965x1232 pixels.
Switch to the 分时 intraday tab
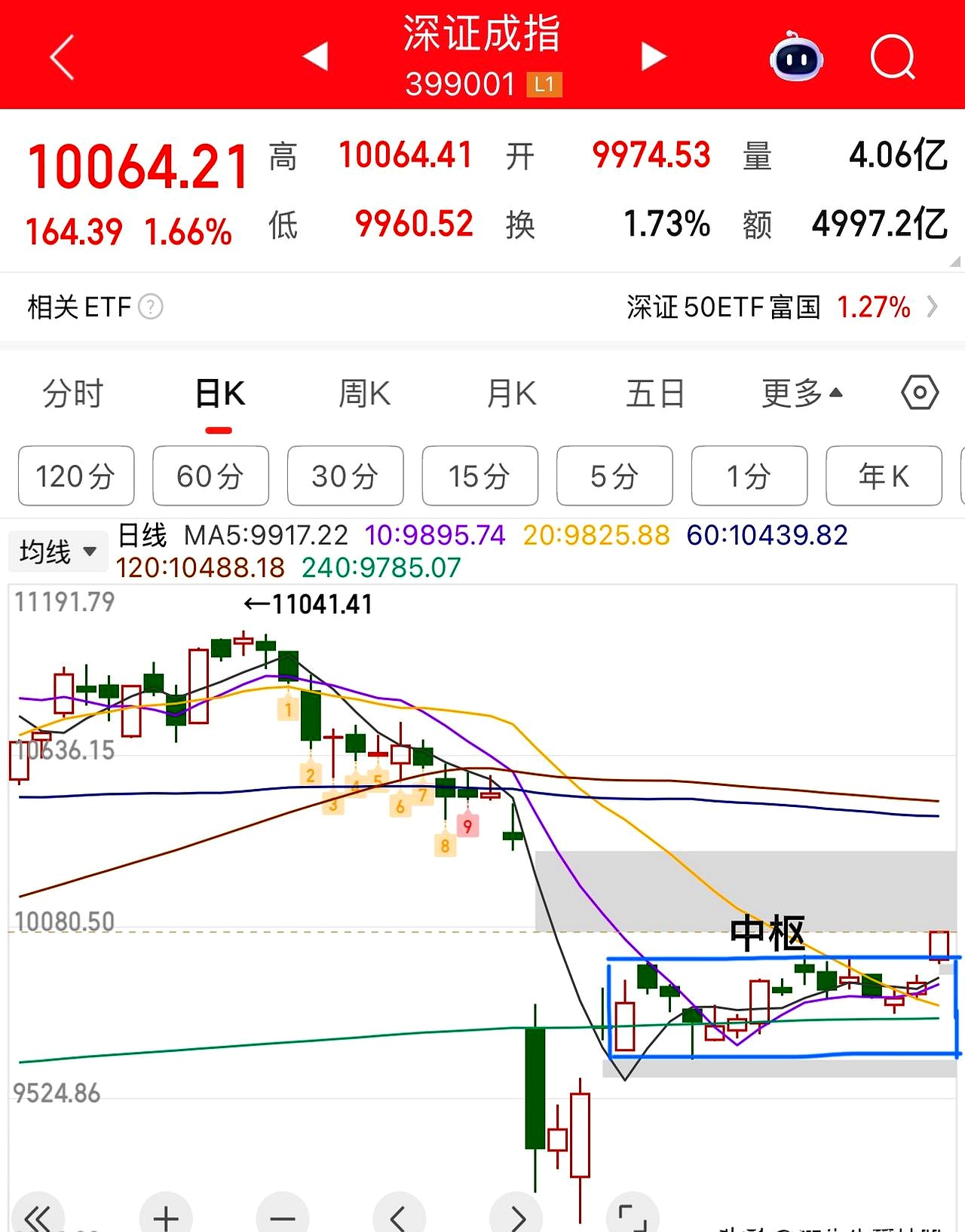click(x=72, y=393)
